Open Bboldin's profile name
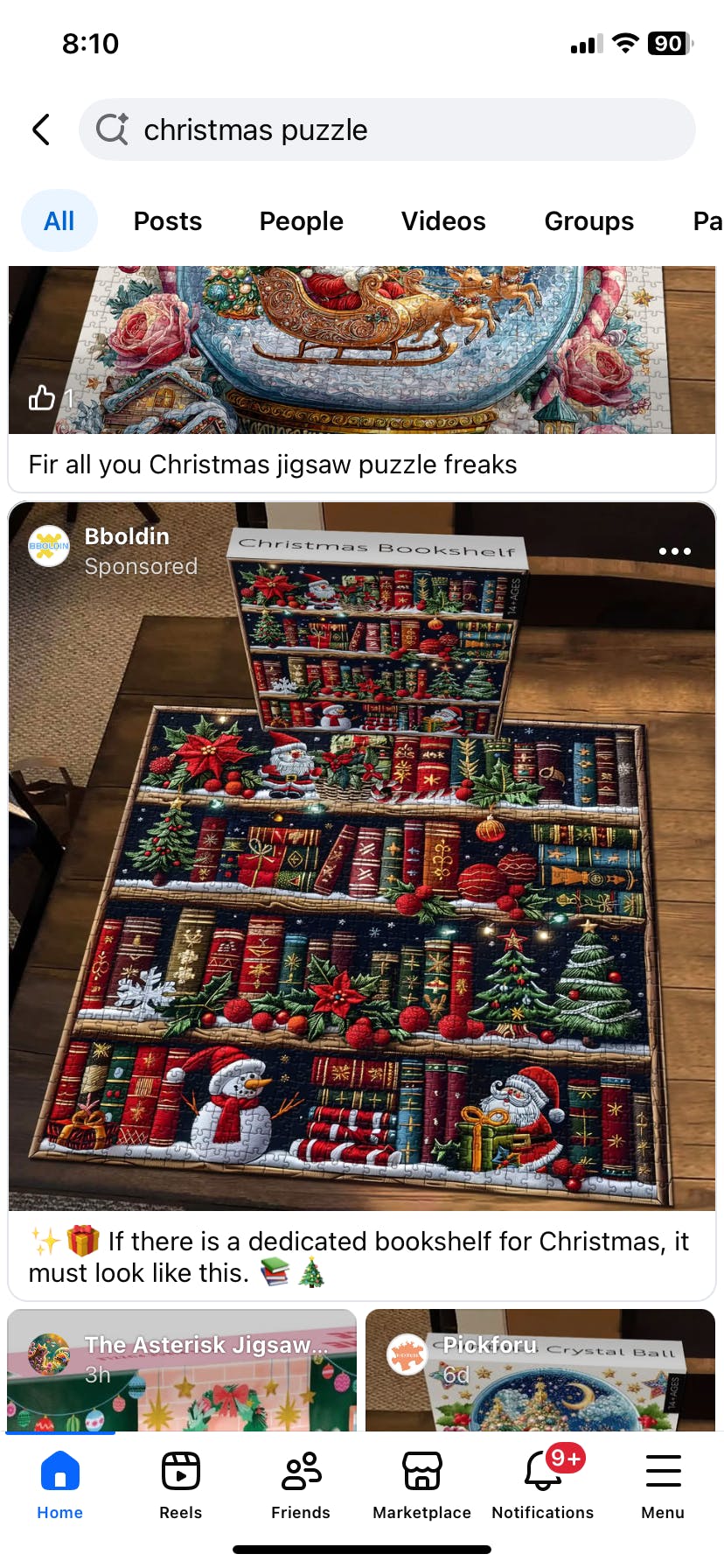Image resolution: width=724 pixels, height=1568 pixels. [127, 536]
